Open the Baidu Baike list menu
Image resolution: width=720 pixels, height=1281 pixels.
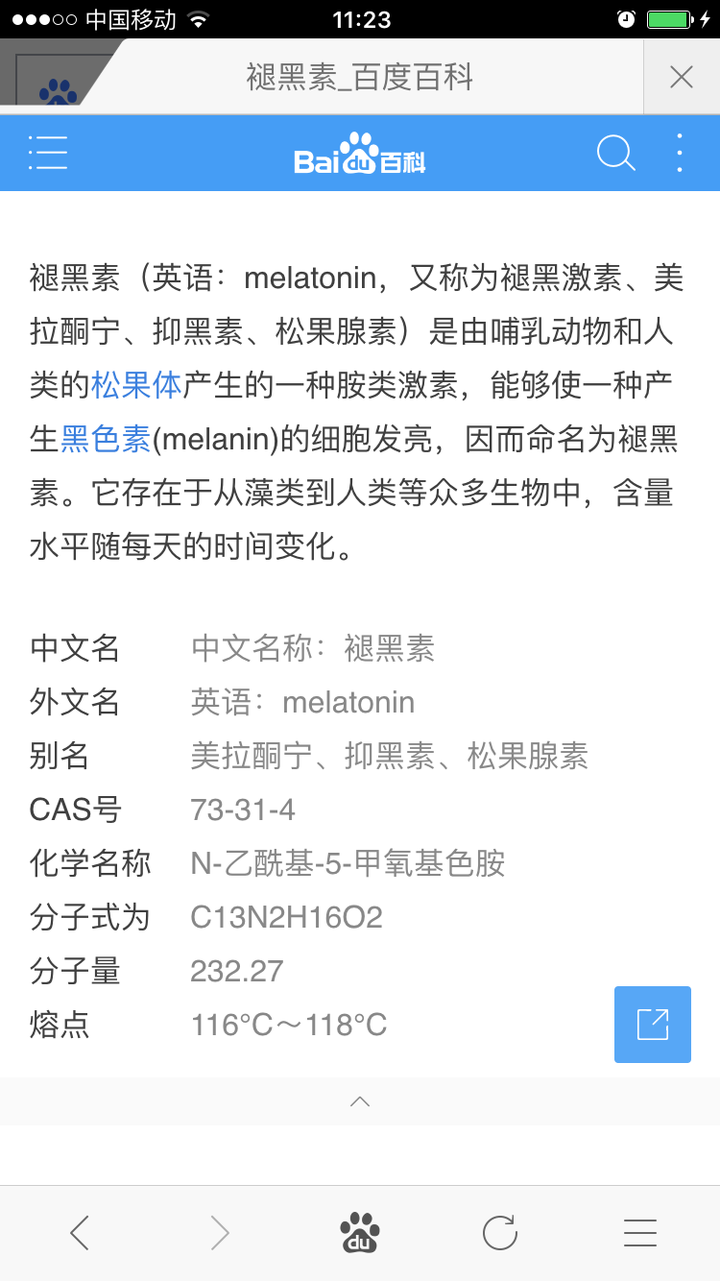click(47, 154)
